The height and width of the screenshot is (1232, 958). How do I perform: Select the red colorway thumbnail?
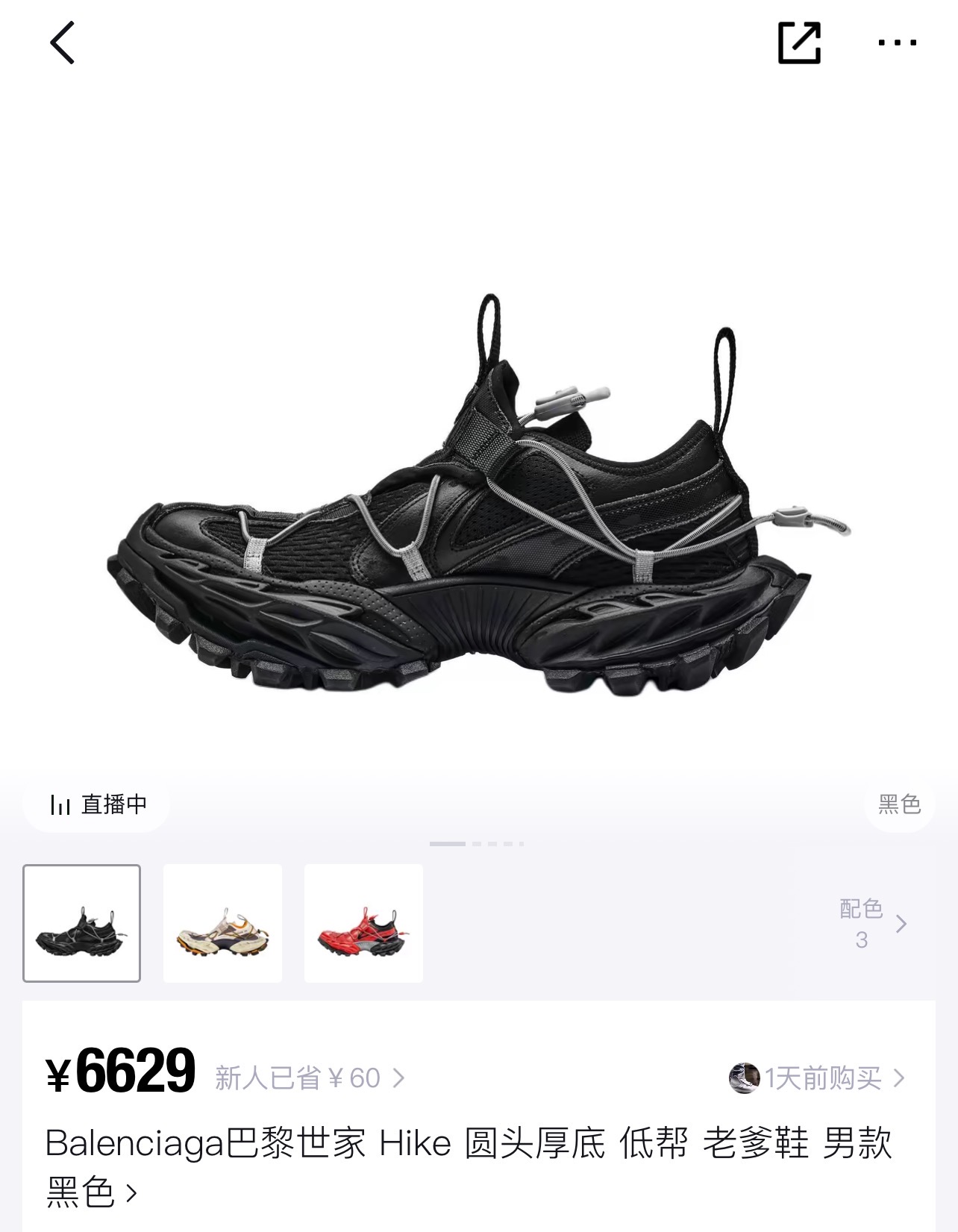click(x=363, y=924)
